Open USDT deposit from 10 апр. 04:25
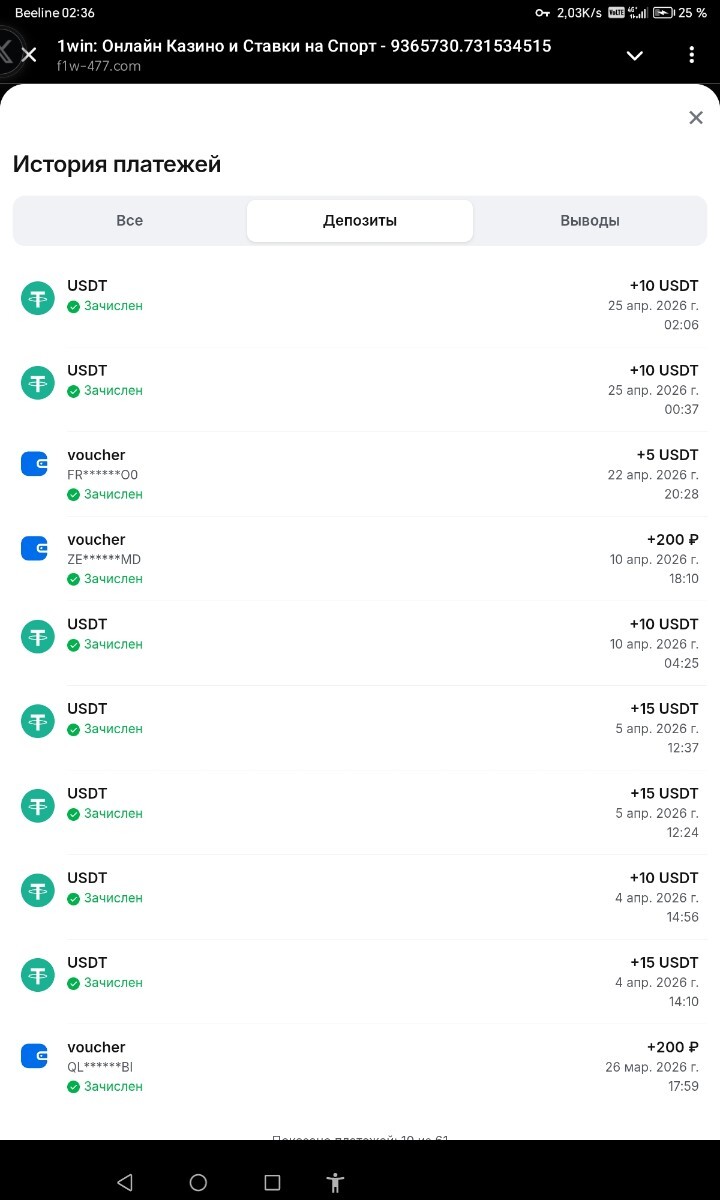The image size is (720, 1200). pyautogui.click(x=360, y=643)
